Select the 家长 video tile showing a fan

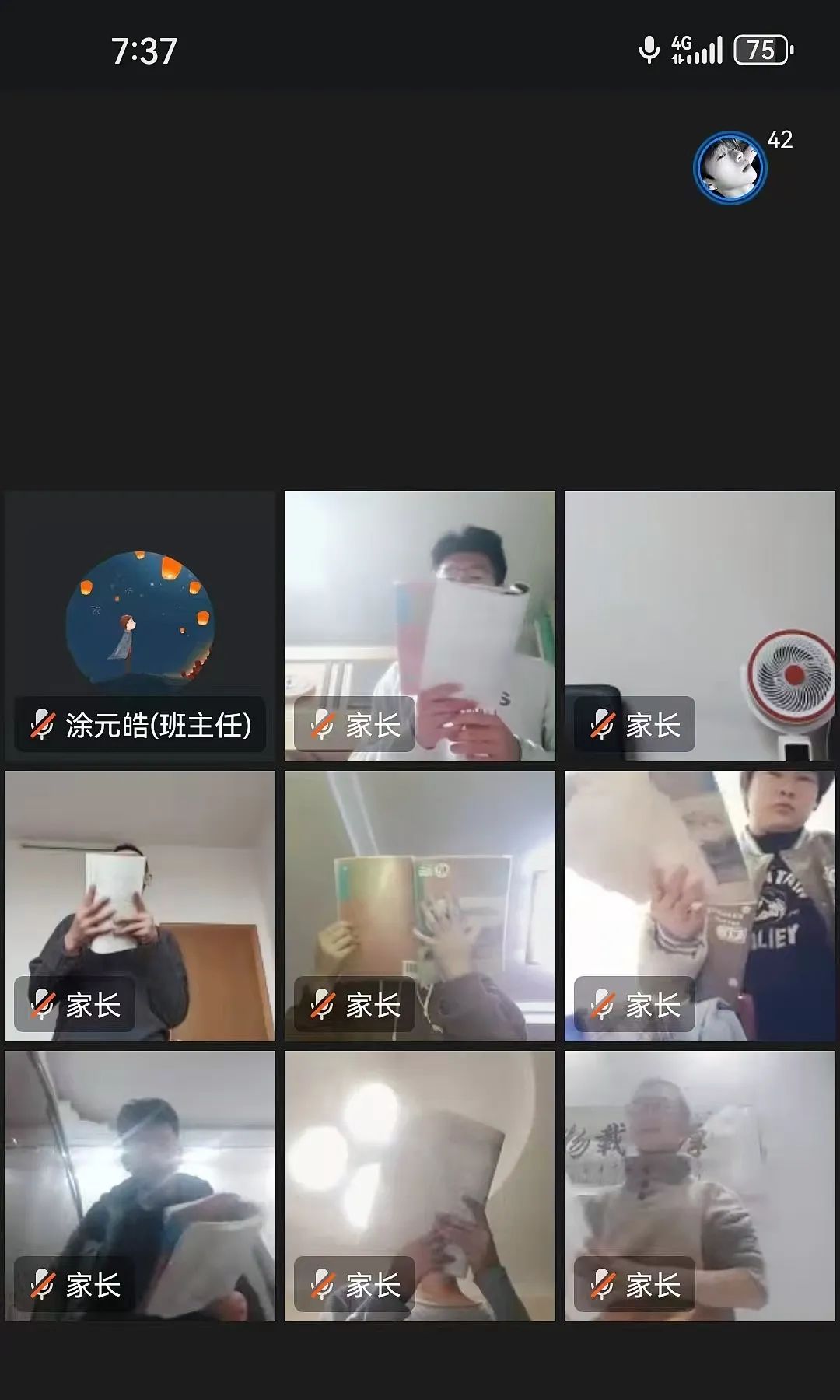pyautogui.click(x=699, y=626)
